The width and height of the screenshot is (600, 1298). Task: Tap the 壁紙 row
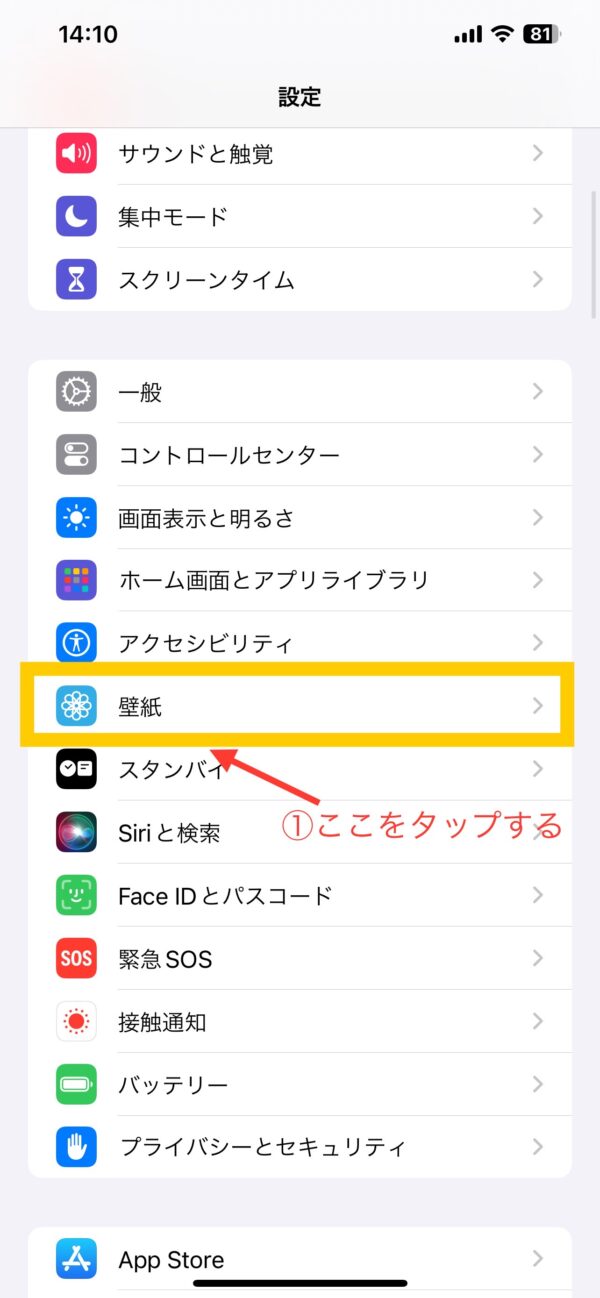(x=300, y=706)
